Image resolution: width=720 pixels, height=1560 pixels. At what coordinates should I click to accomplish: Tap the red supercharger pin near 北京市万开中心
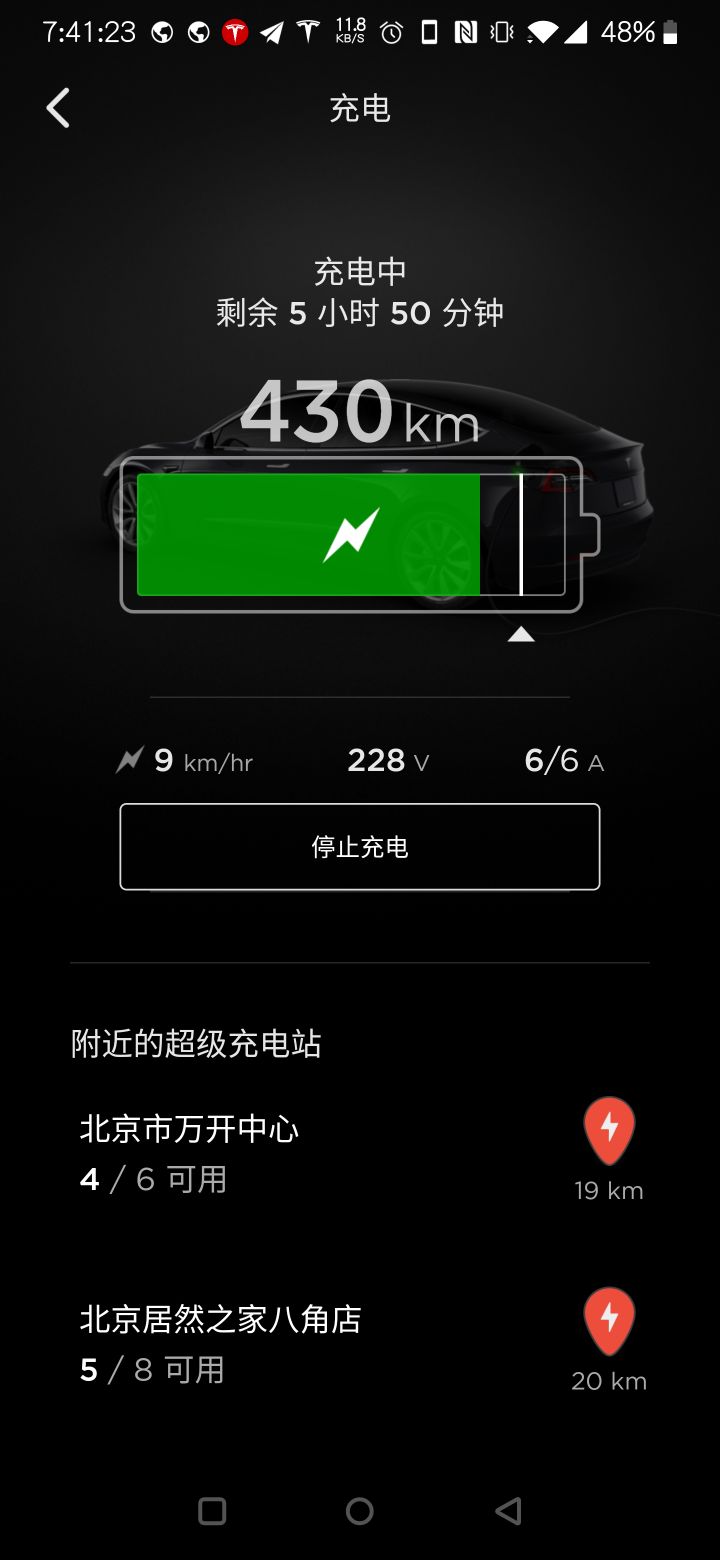[610, 1130]
